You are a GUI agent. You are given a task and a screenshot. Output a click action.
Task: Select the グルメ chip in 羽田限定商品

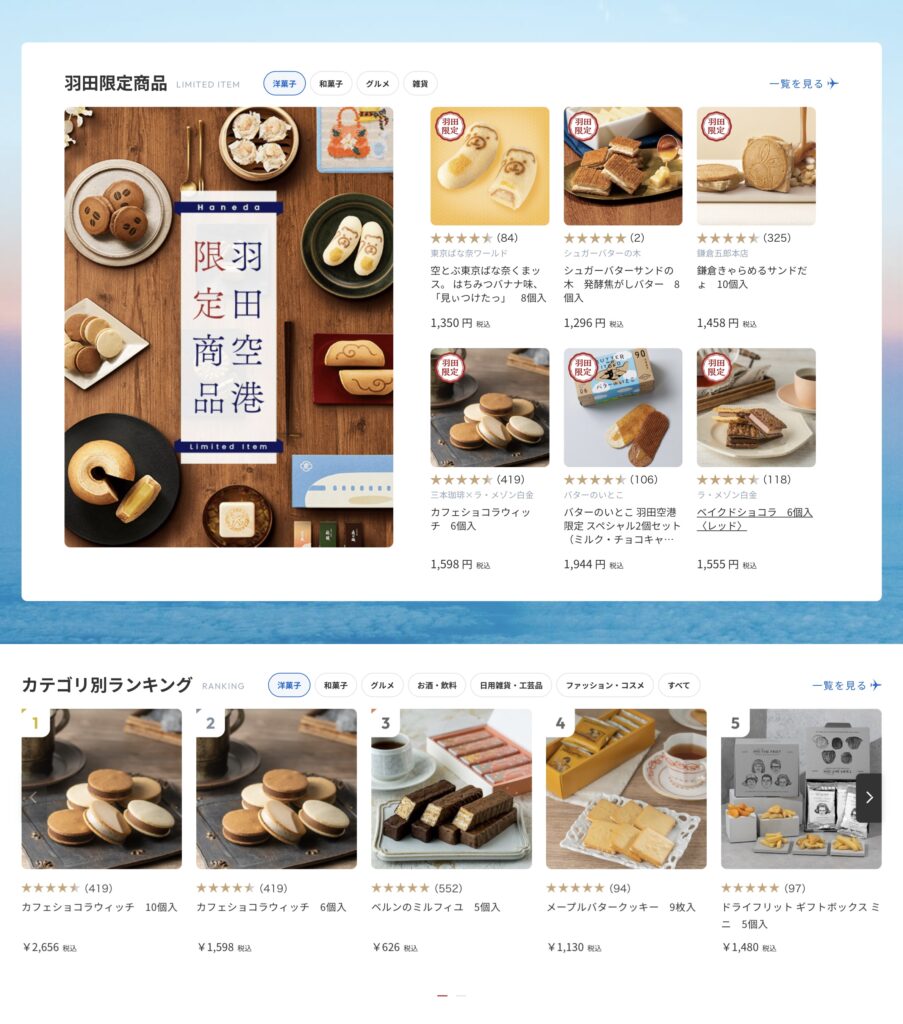coord(378,84)
